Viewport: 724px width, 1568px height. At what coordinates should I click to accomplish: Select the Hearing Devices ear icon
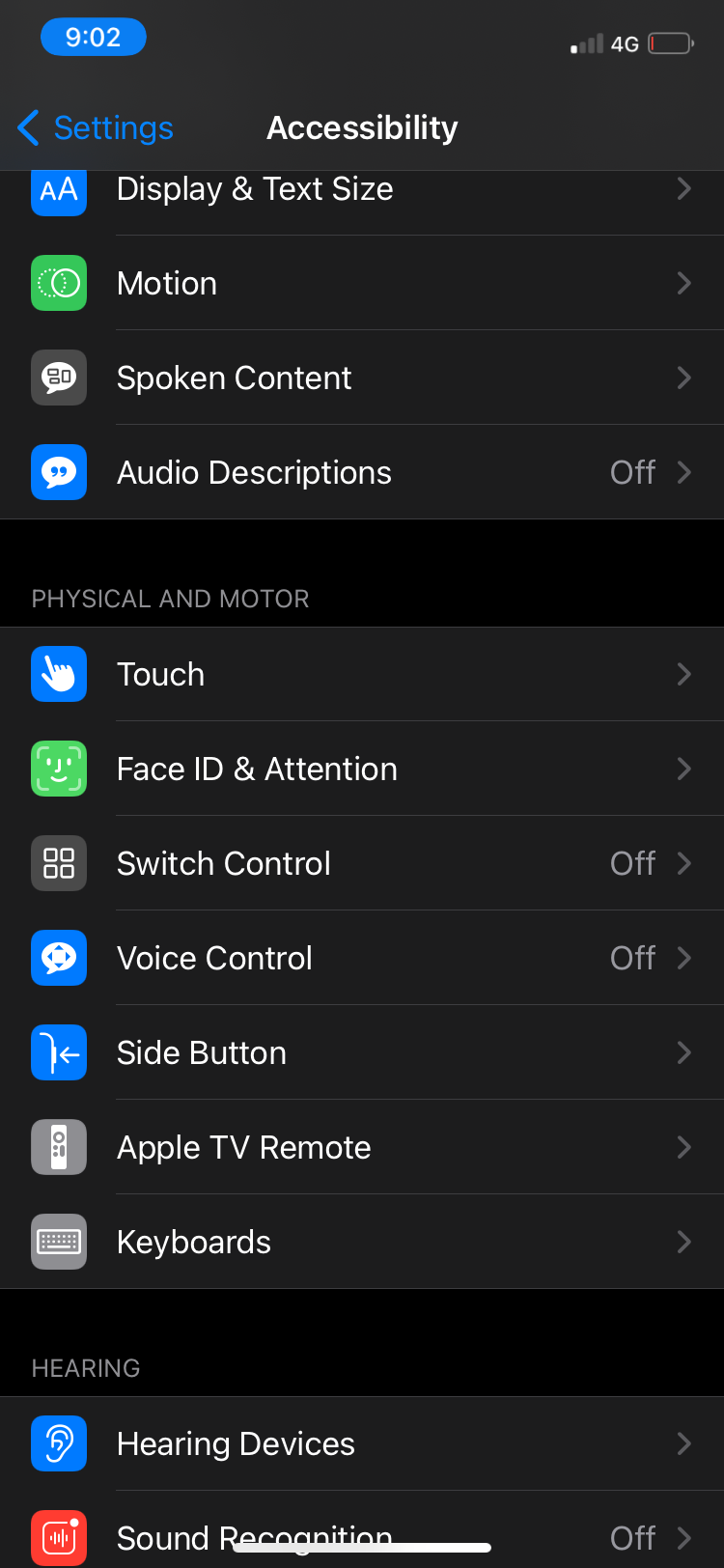pos(58,1442)
